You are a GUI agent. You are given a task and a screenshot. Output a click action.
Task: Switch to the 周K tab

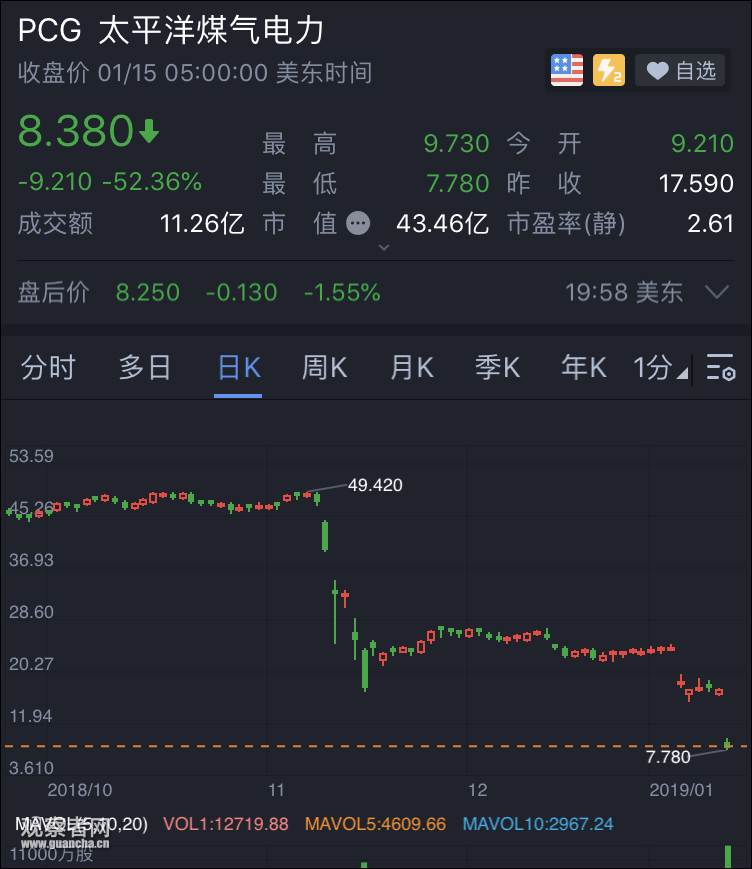click(324, 368)
